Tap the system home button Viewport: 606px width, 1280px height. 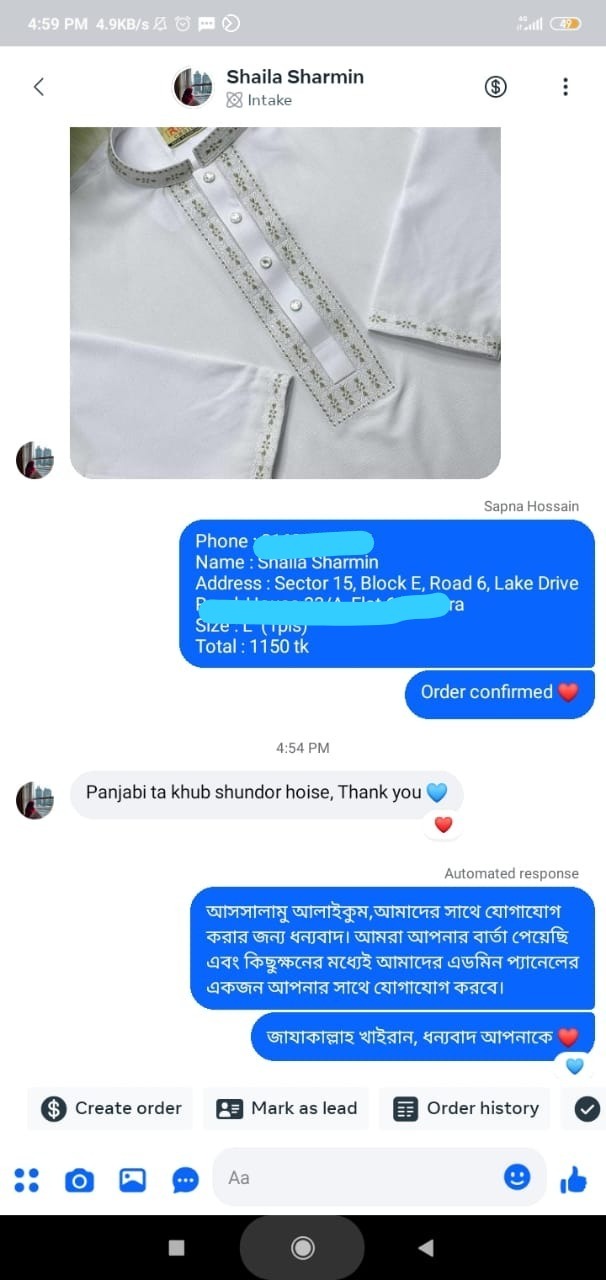(x=302, y=1247)
